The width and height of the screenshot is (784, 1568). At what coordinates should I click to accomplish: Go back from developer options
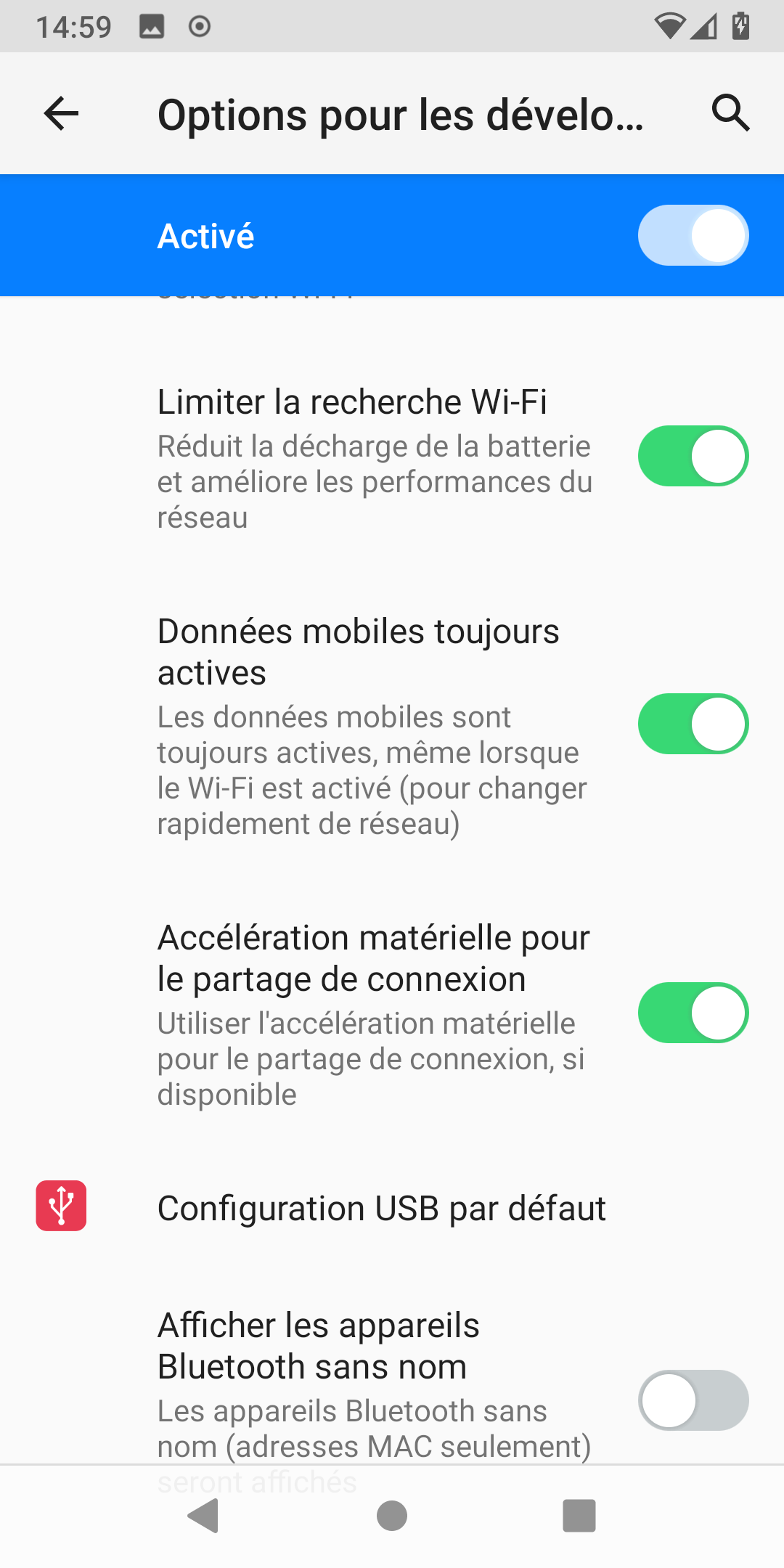click(x=61, y=113)
